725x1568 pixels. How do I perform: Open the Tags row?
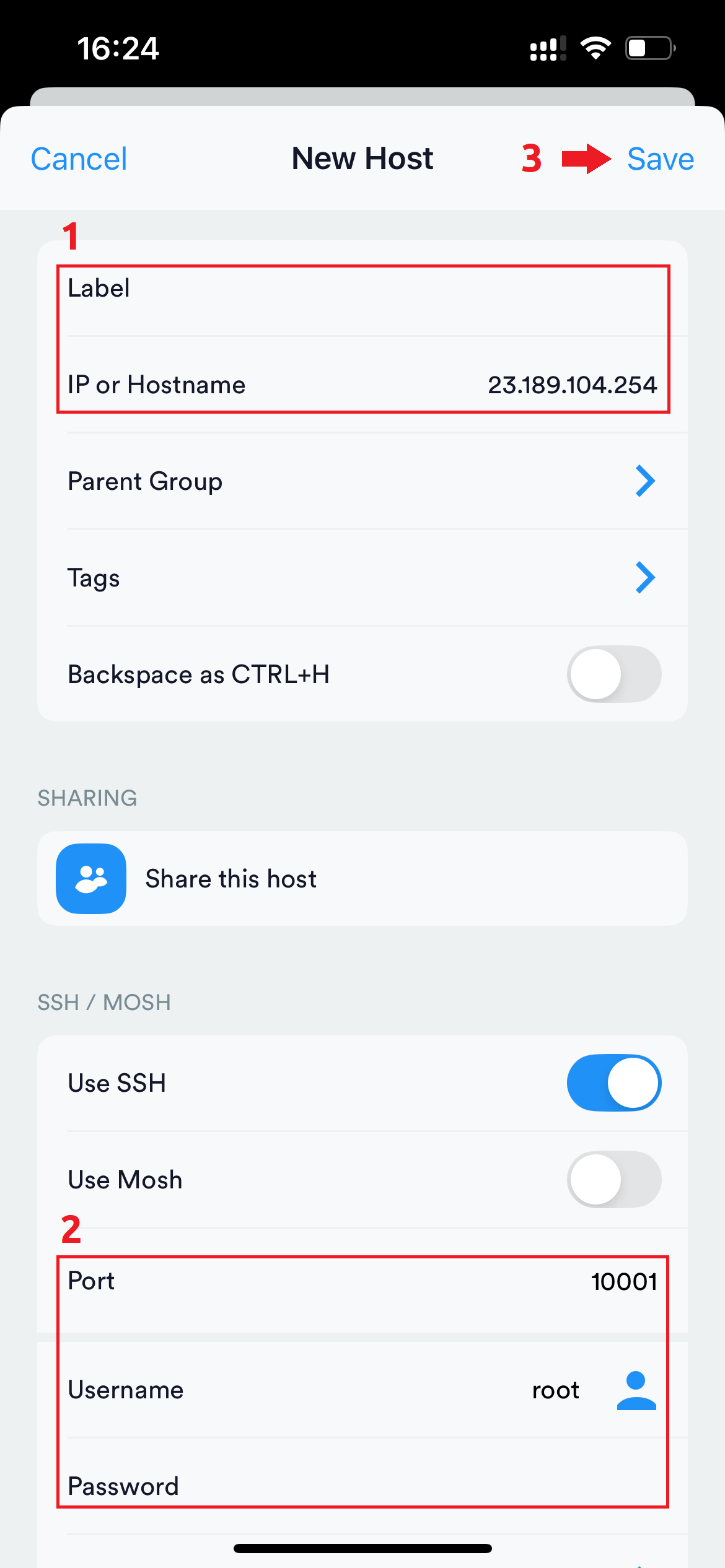click(362, 578)
